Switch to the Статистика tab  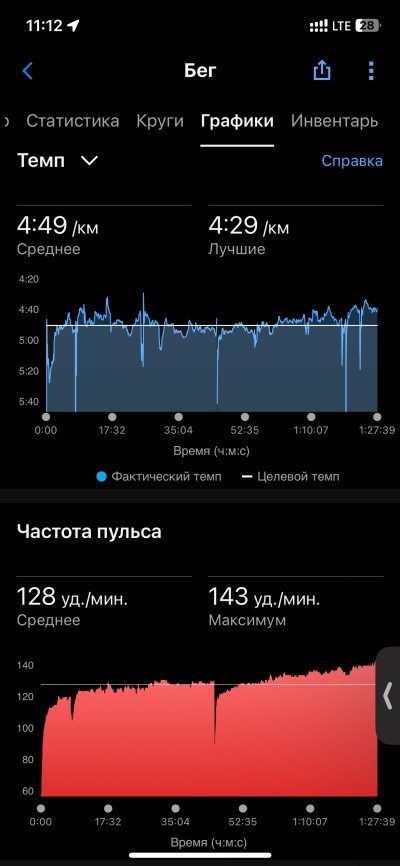(72, 121)
